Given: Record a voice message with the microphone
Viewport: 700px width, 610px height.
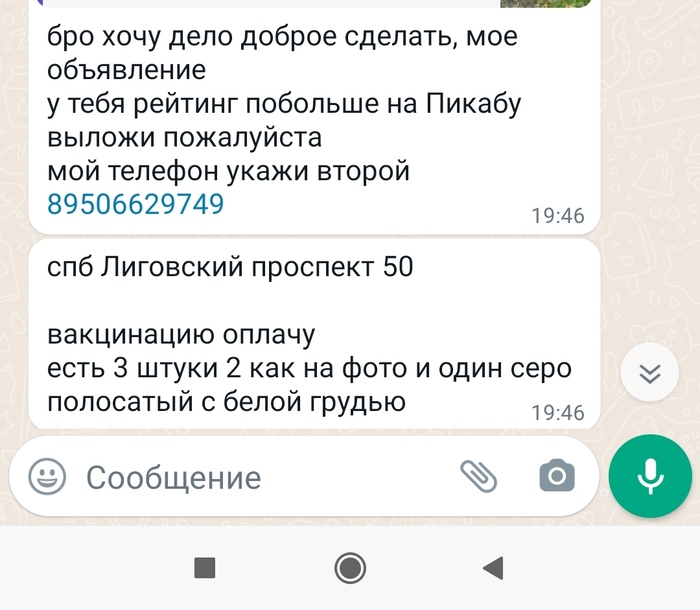Looking at the screenshot, I should (x=651, y=477).
